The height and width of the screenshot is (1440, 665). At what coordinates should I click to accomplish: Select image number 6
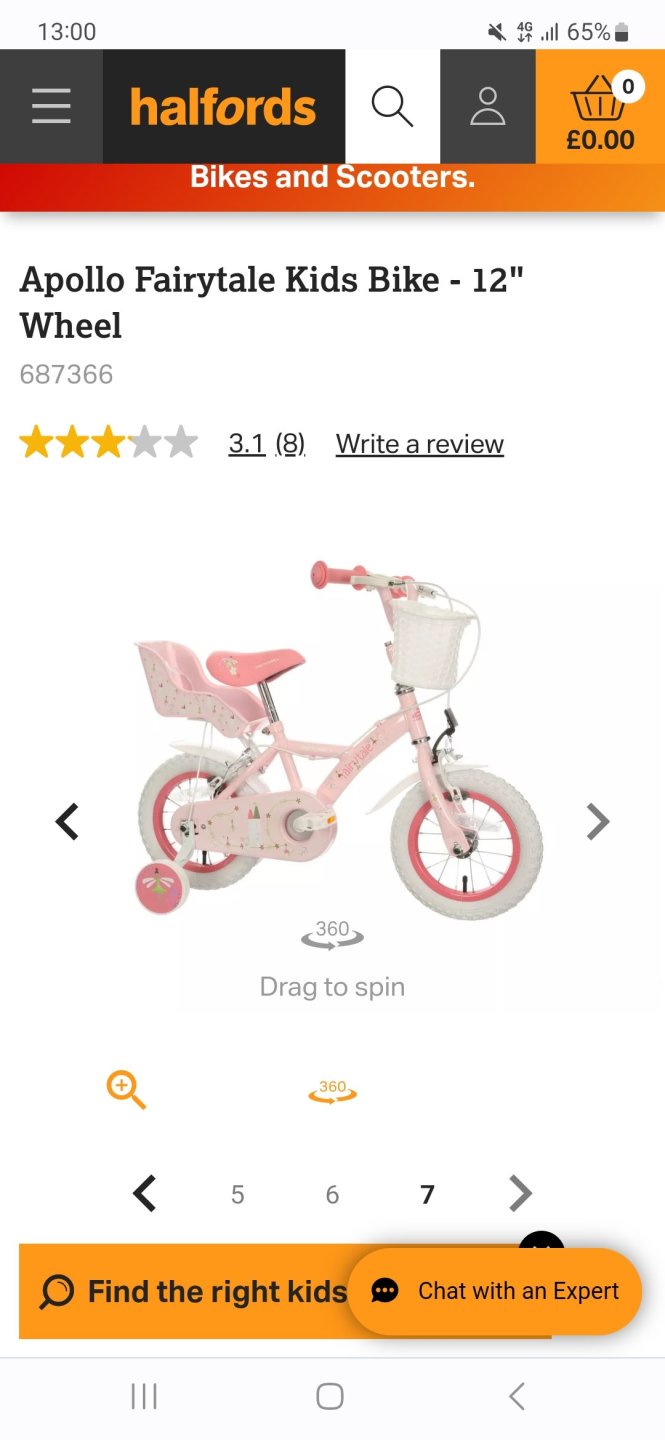[332, 1194]
